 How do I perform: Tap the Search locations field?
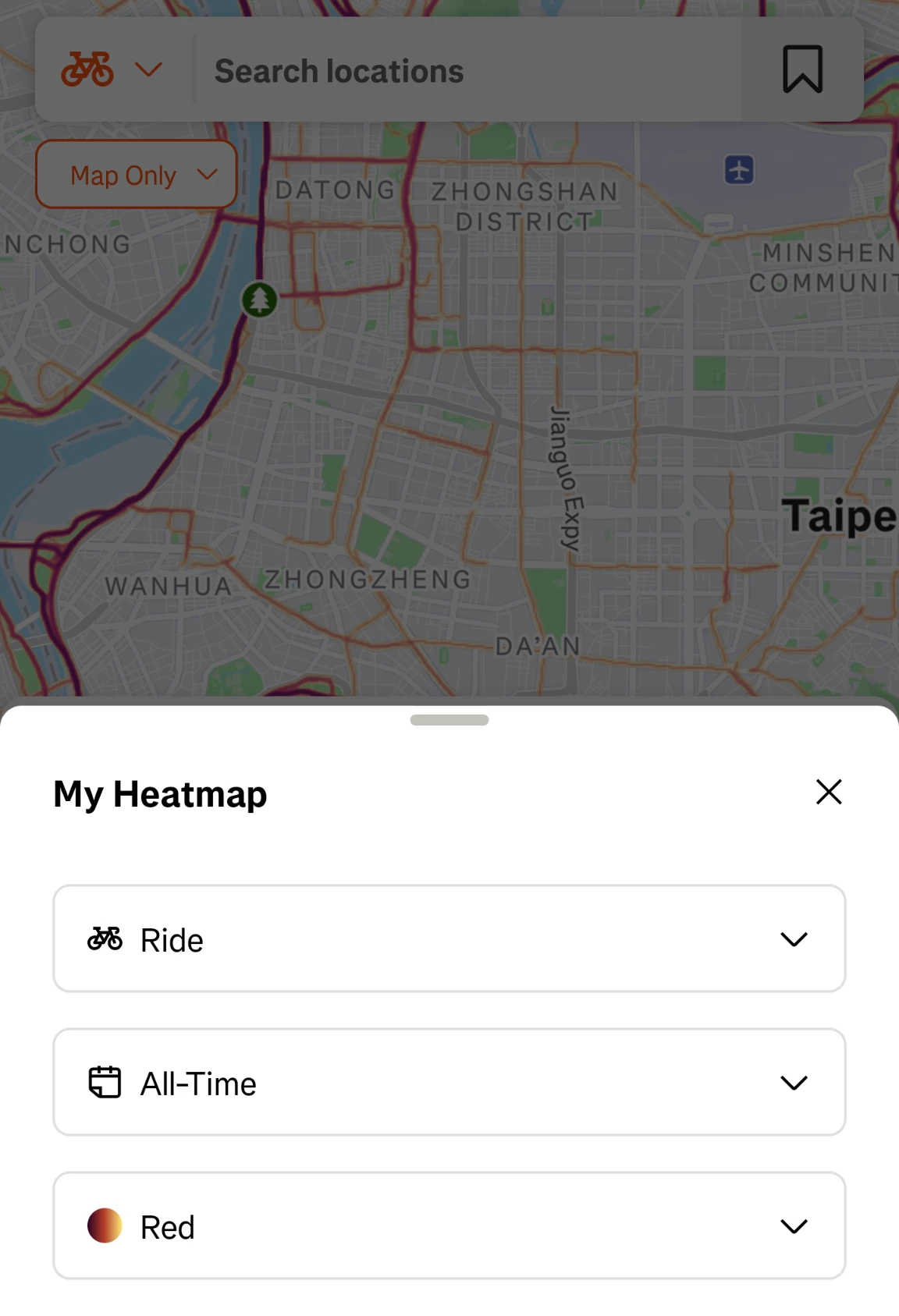[468, 71]
